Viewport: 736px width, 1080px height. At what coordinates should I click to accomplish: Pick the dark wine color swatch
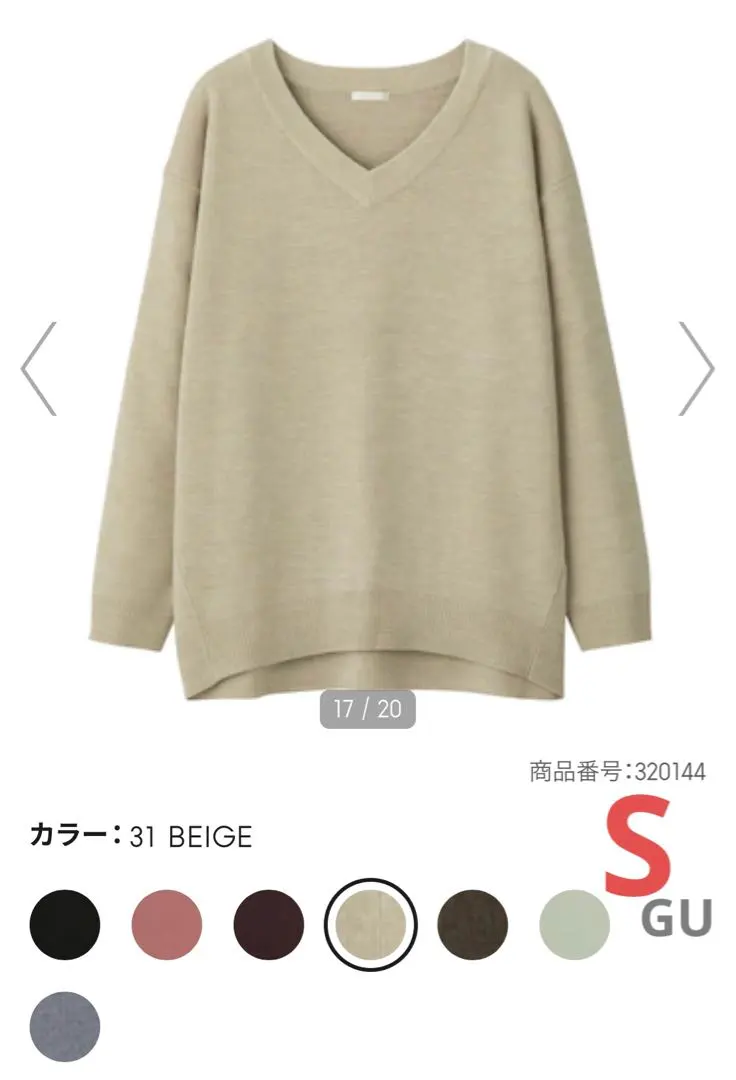[x=269, y=925]
